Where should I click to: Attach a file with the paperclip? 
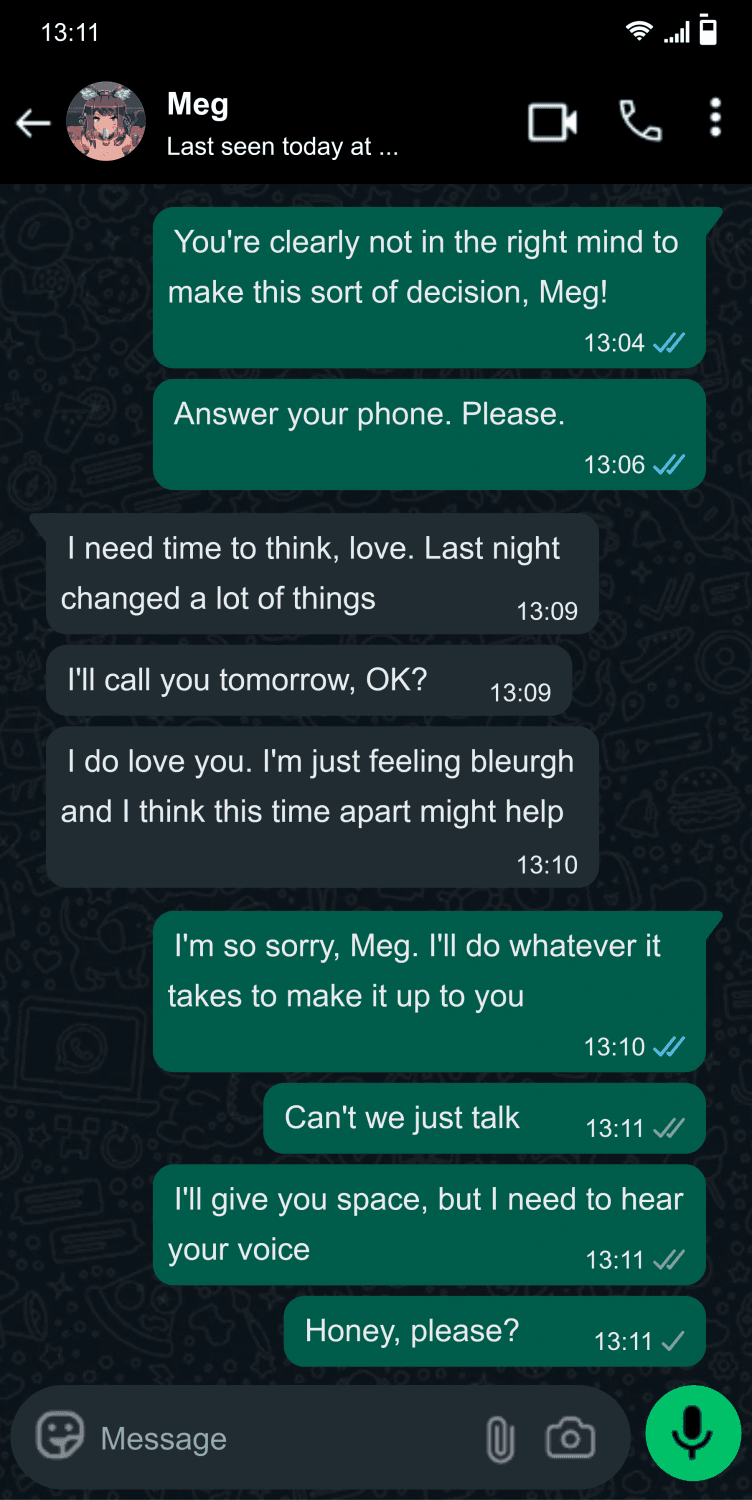499,1437
